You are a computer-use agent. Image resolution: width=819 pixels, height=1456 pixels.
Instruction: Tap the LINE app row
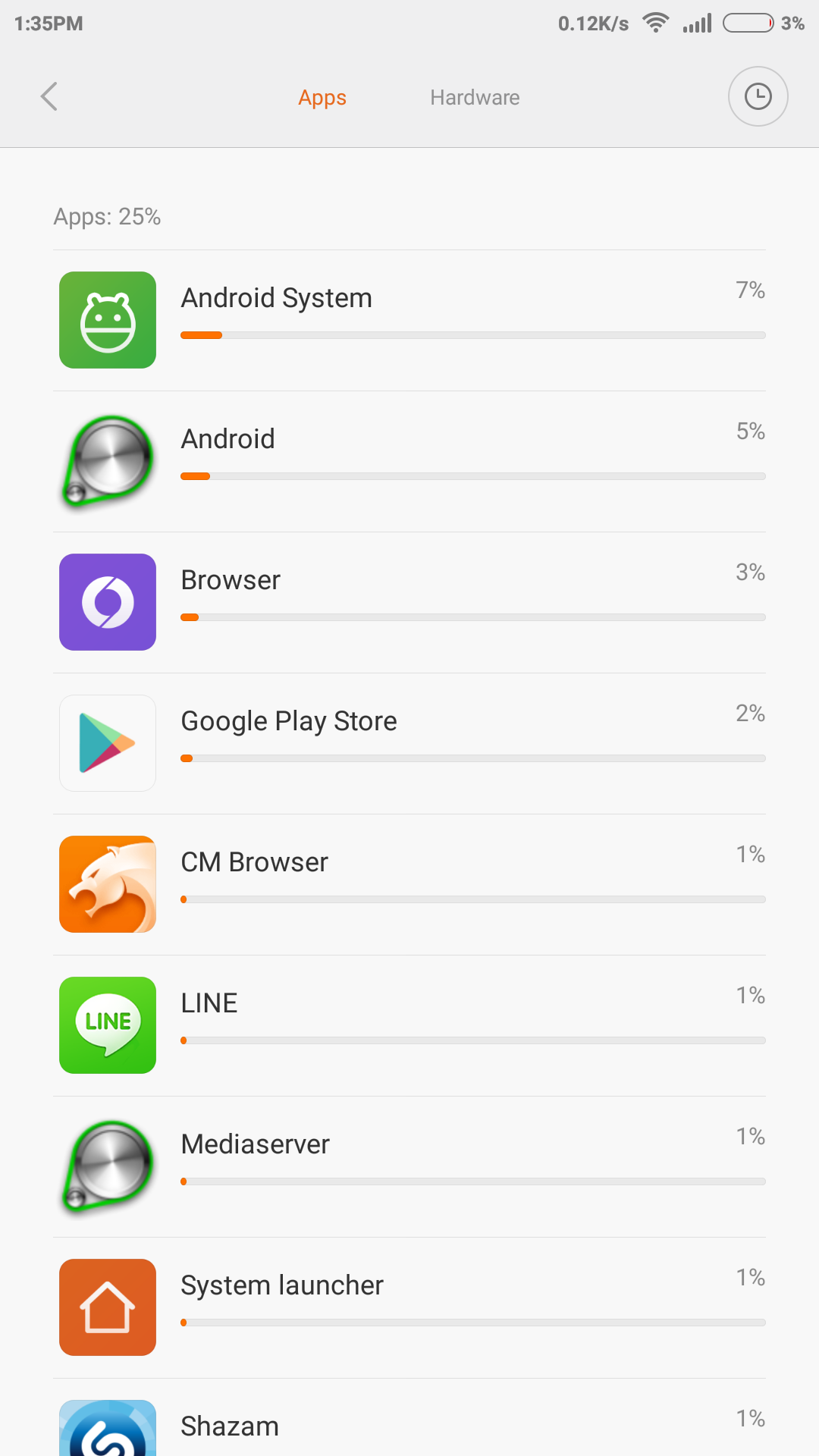point(409,1025)
